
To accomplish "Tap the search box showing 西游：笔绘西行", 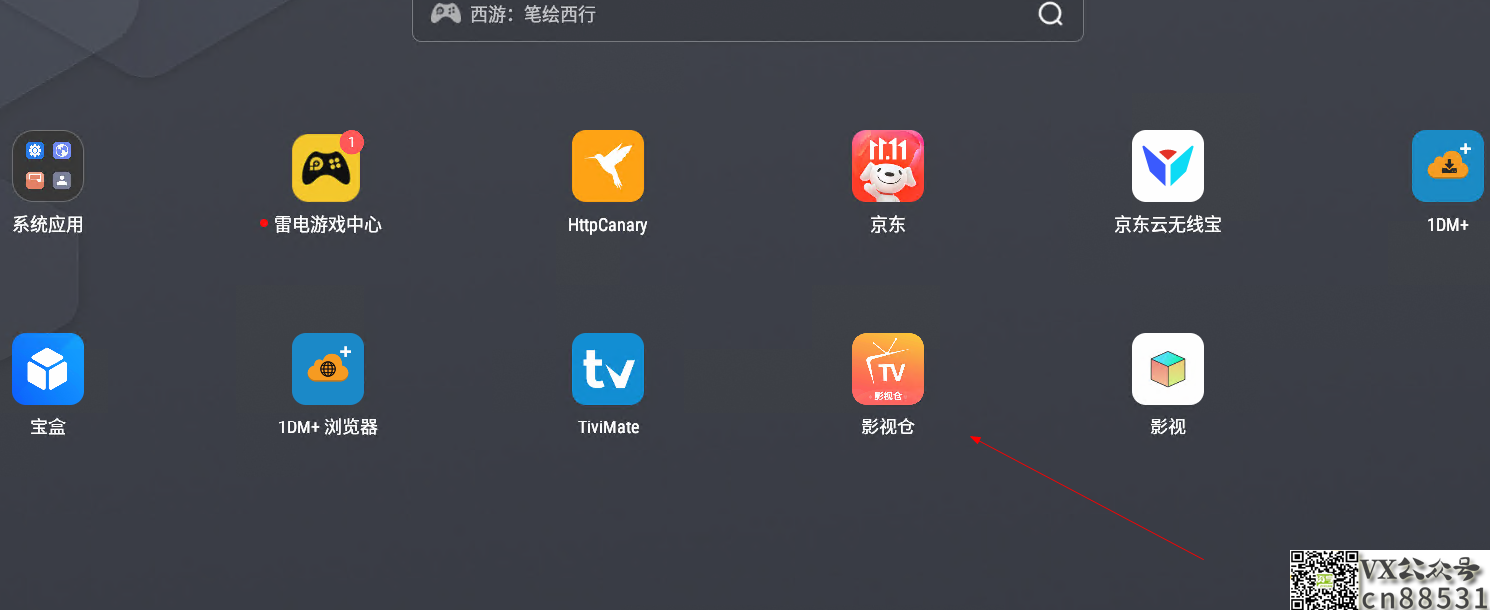I will [730, 15].
